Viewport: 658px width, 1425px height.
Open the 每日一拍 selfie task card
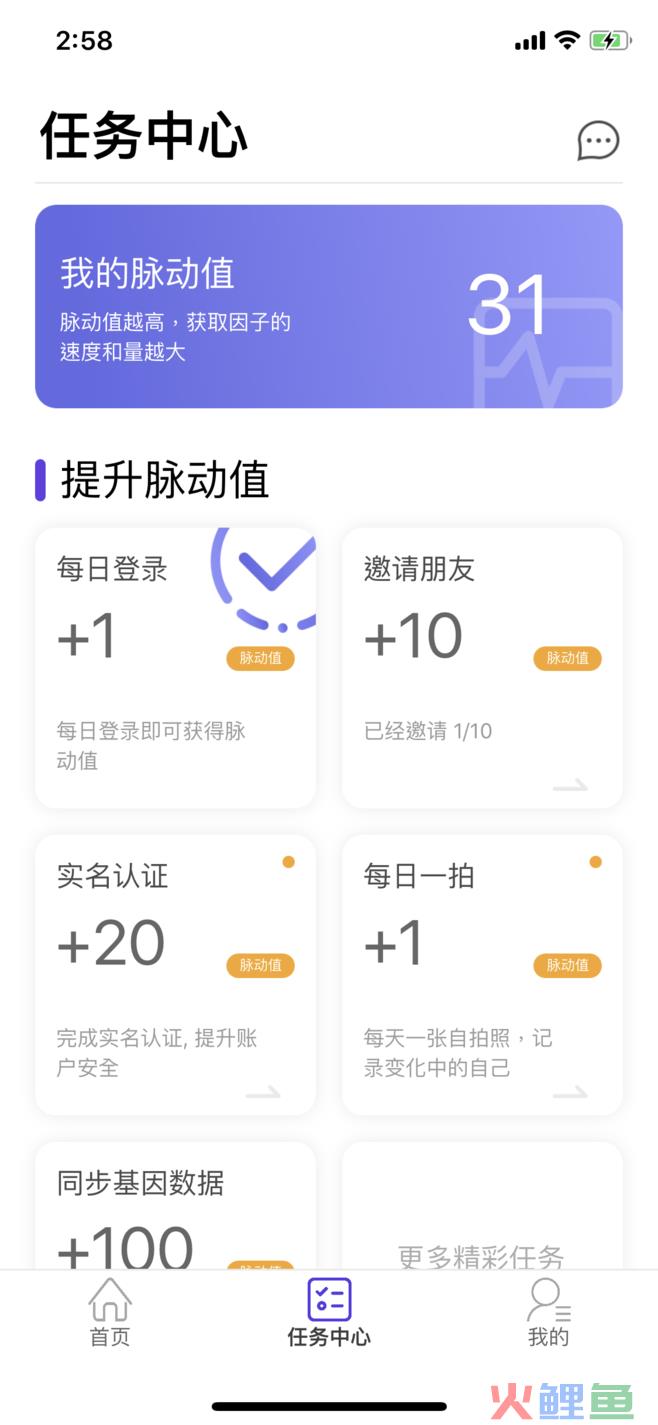click(x=482, y=975)
